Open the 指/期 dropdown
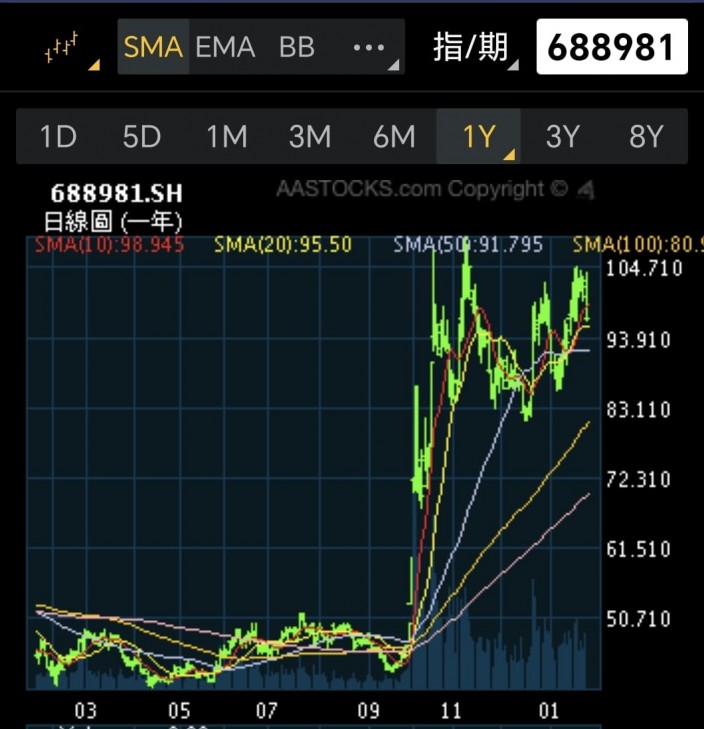The width and height of the screenshot is (704, 729). click(474, 47)
